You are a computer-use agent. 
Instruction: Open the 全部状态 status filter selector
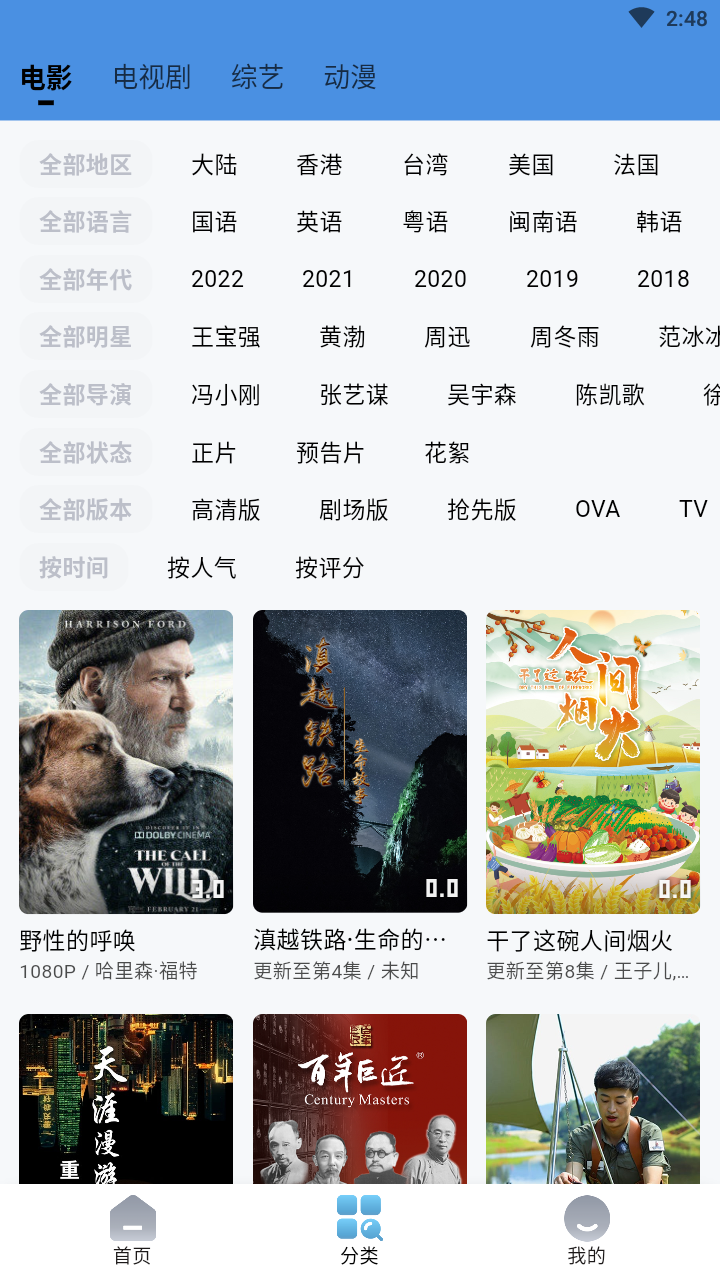click(85, 452)
